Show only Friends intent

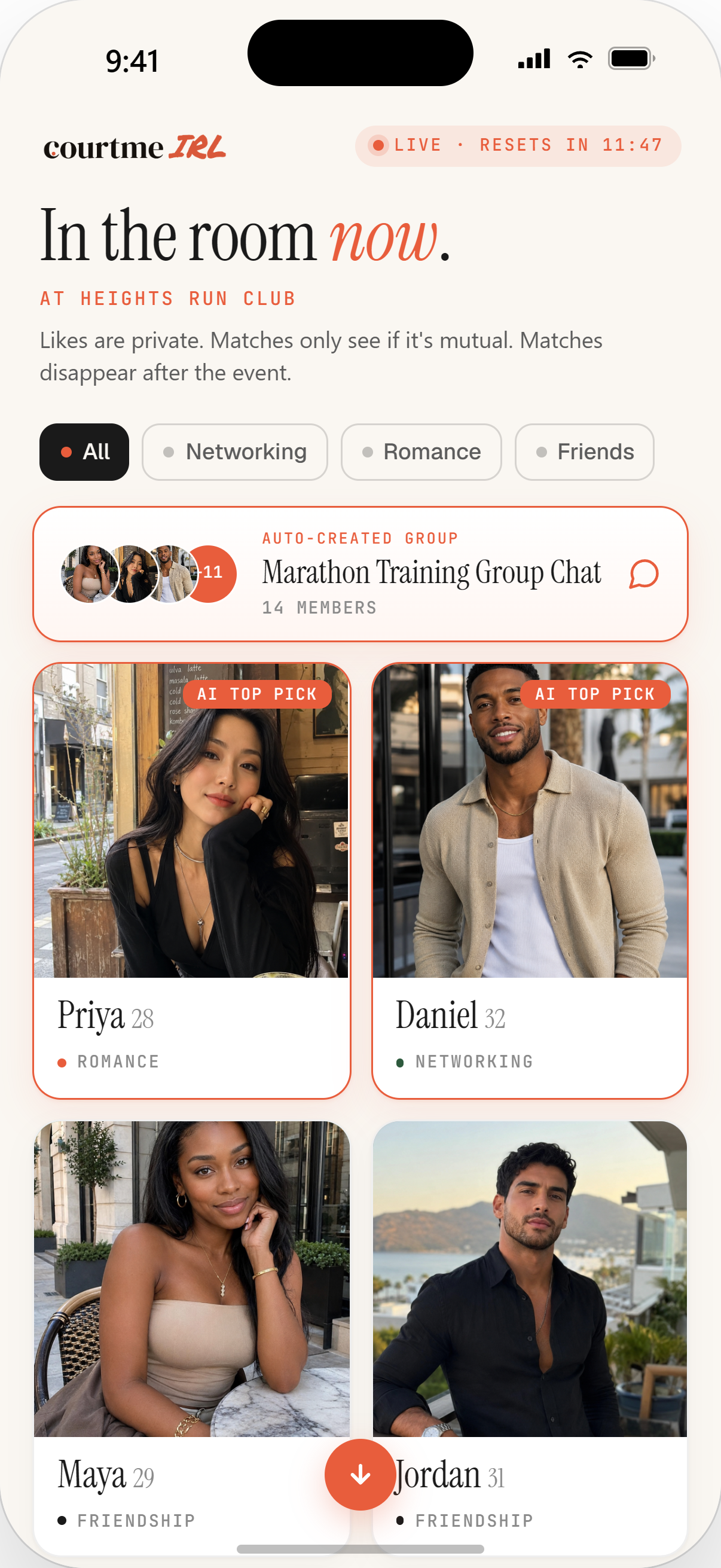(584, 452)
